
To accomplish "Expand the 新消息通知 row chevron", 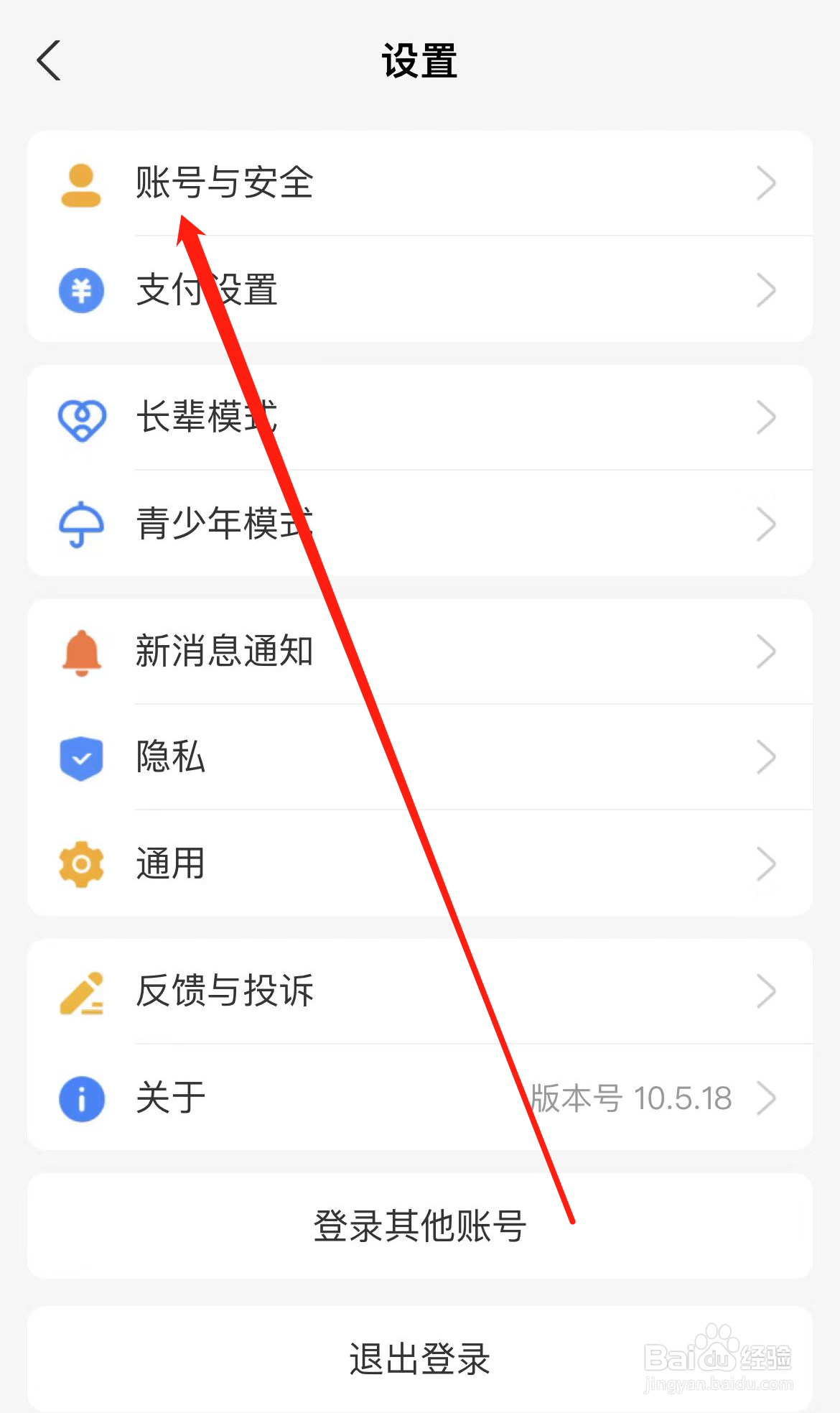I will pyautogui.click(x=766, y=651).
